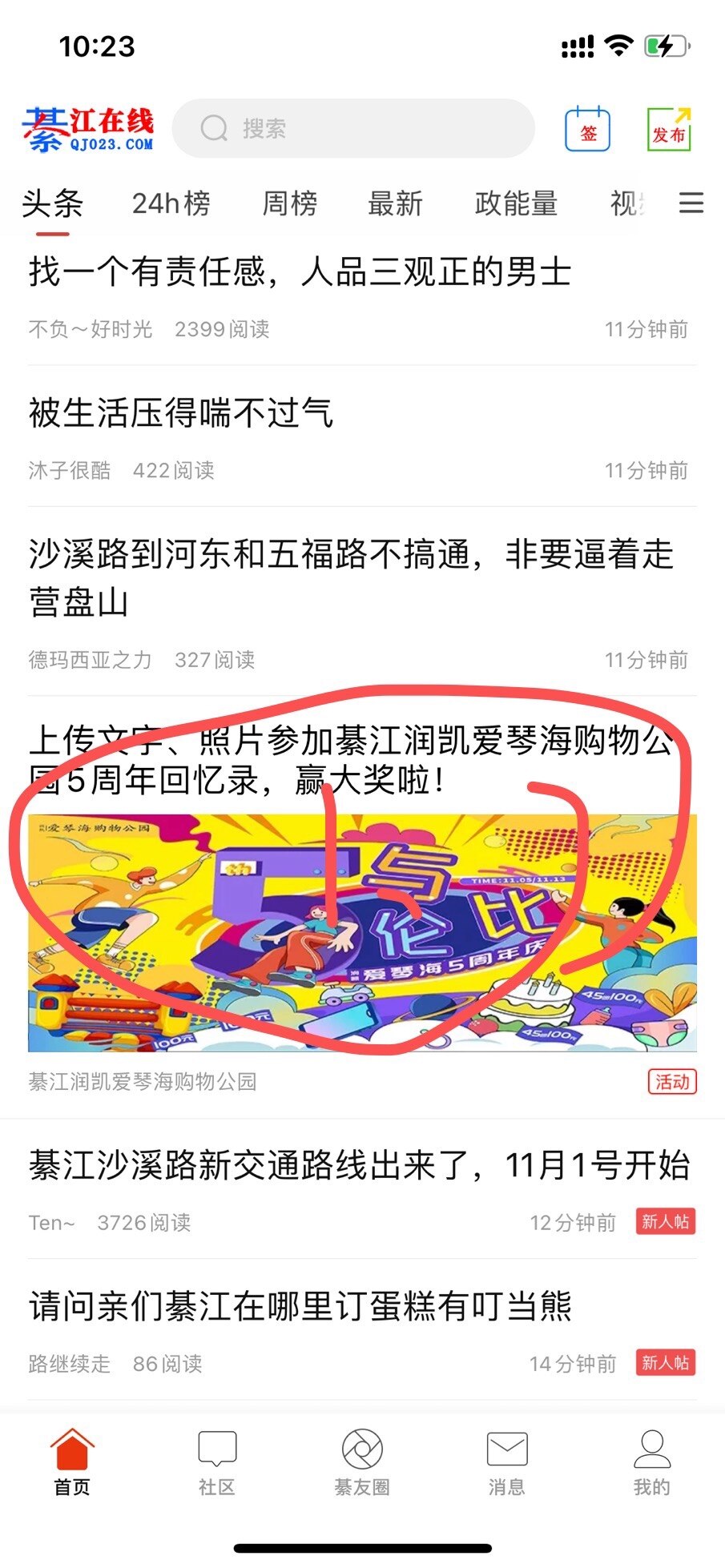The image size is (725, 1568).
Task: Open the post asking about 订蛋糕有叮当熊
Action: tap(300, 1306)
